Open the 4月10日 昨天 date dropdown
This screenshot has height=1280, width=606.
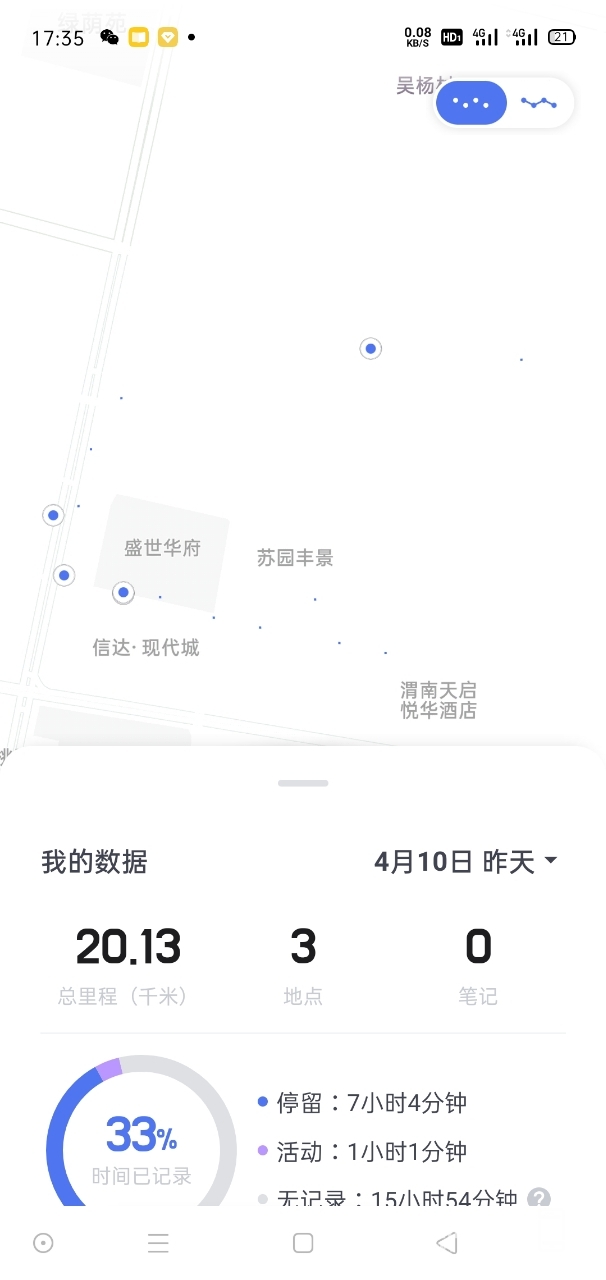pos(465,862)
